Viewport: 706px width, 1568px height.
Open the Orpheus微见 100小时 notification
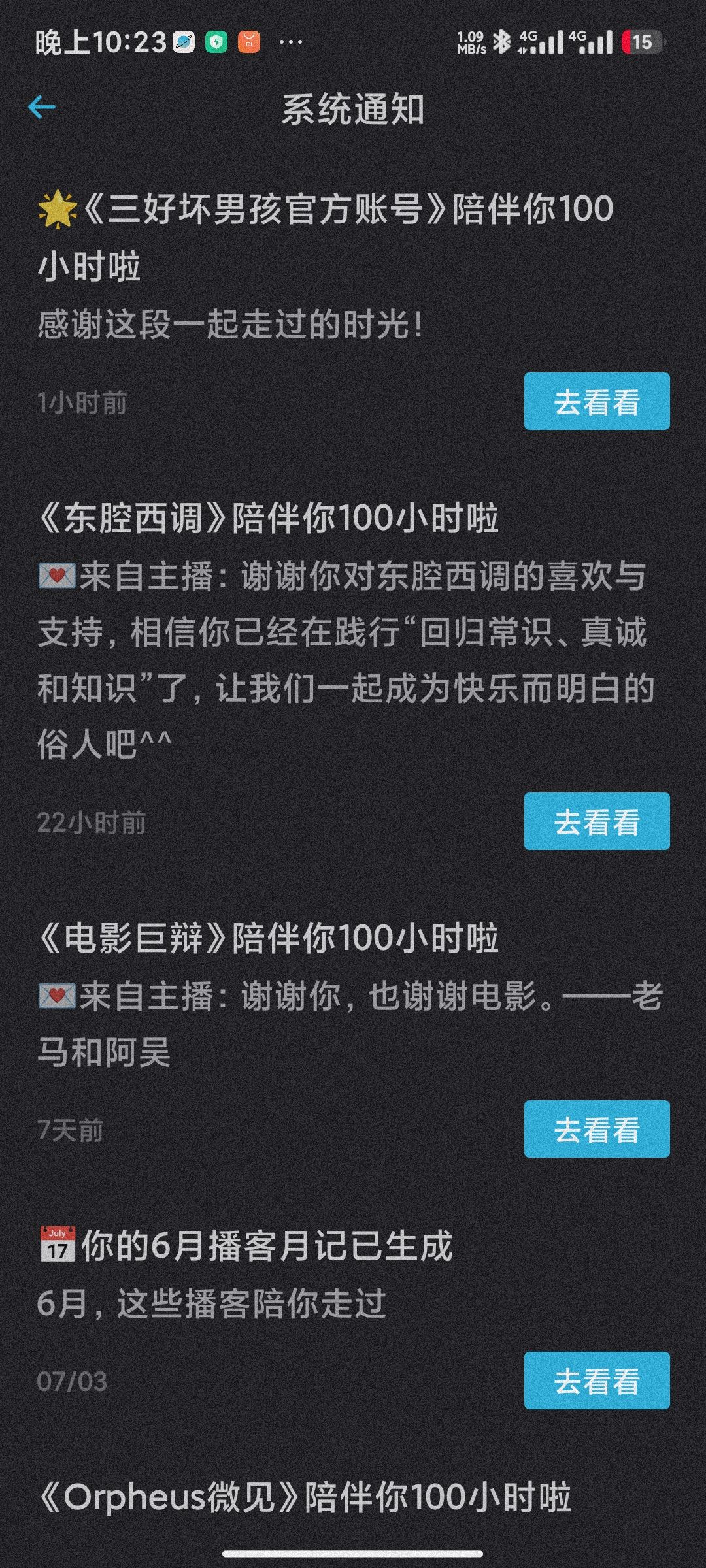pos(305,1497)
